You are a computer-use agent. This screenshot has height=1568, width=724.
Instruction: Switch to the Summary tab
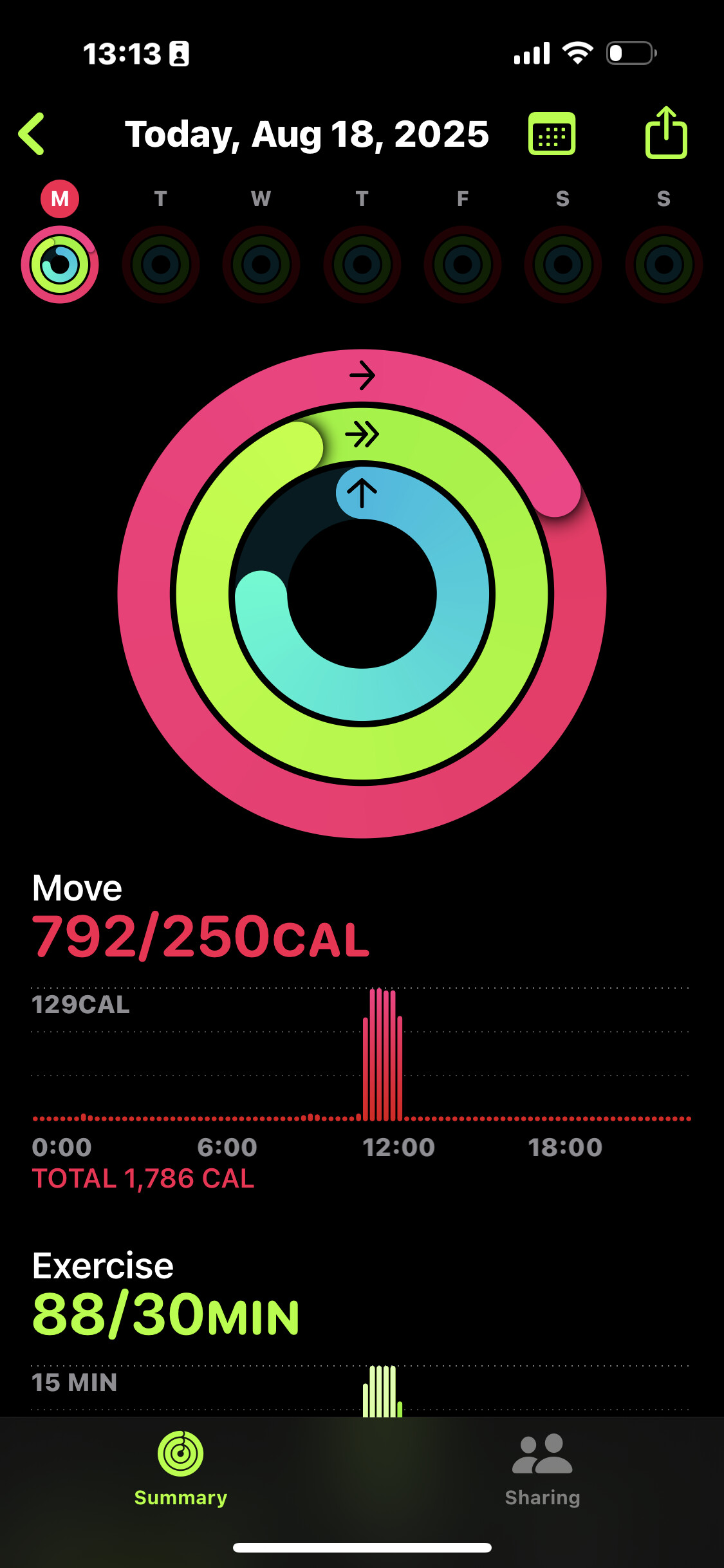click(181, 1469)
